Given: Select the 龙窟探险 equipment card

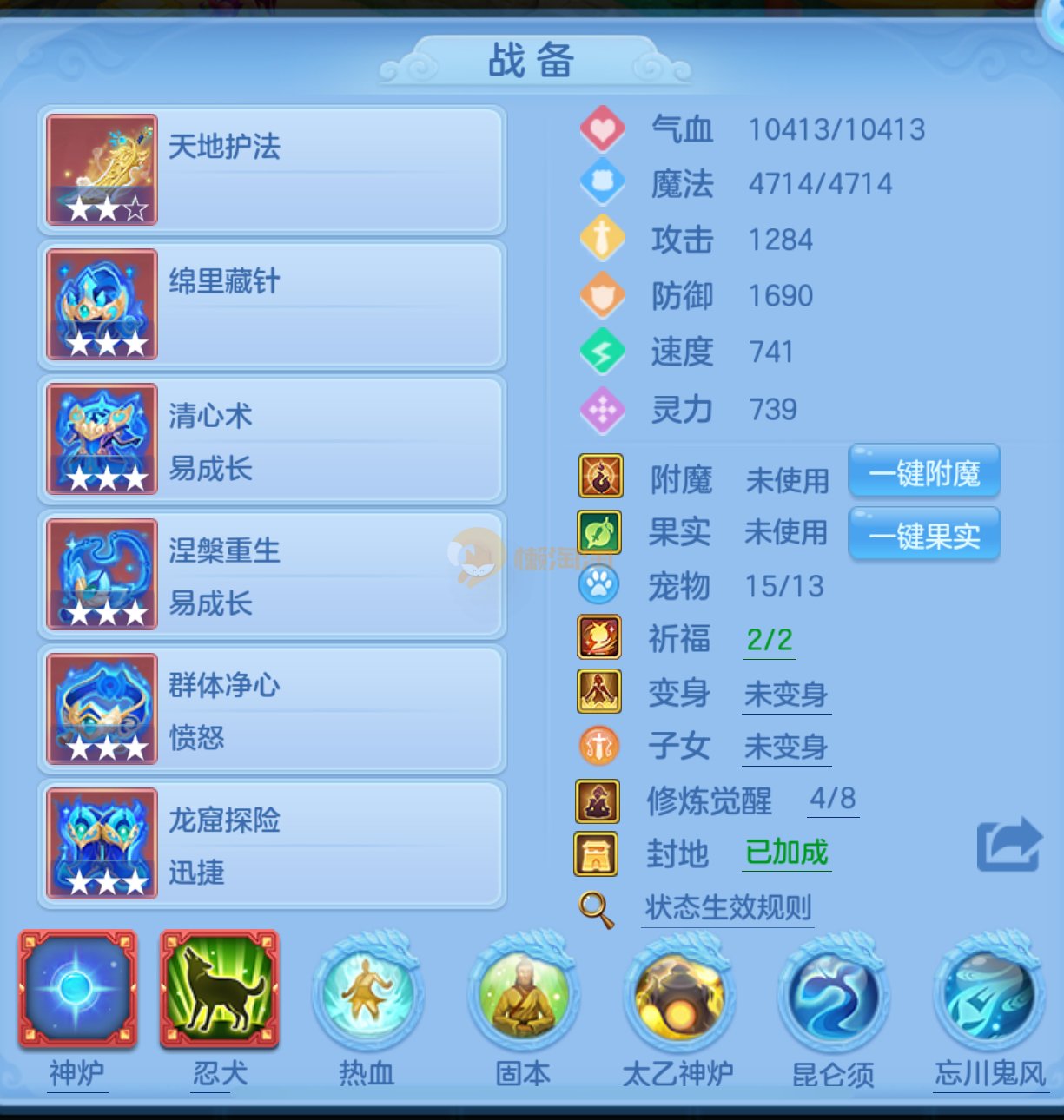Looking at the screenshot, I should pos(271,843).
